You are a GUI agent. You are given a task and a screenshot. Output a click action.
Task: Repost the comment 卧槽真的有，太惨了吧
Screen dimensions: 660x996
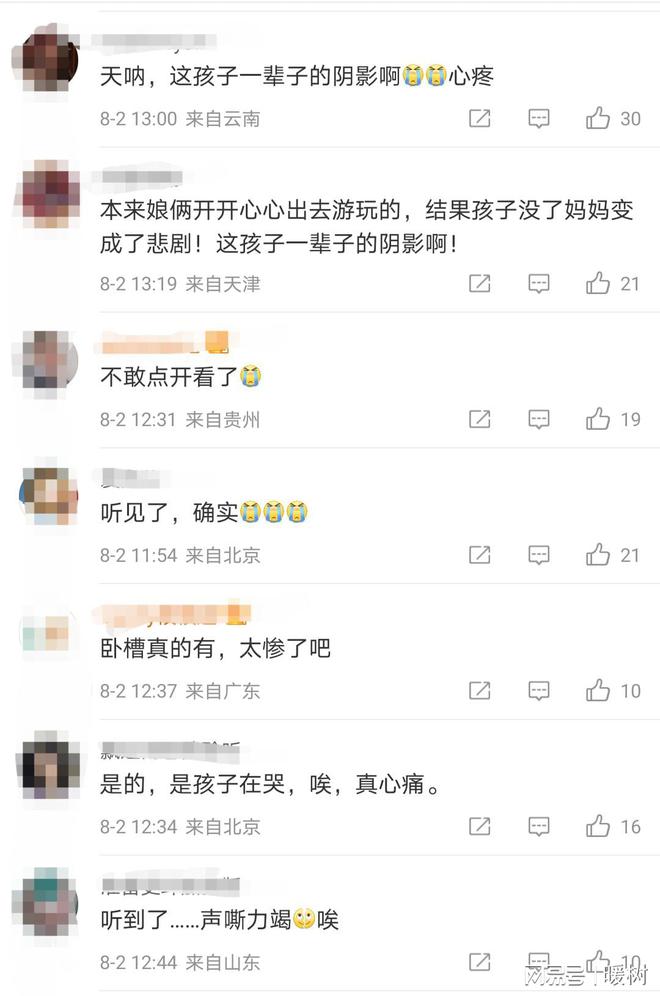click(x=480, y=690)
